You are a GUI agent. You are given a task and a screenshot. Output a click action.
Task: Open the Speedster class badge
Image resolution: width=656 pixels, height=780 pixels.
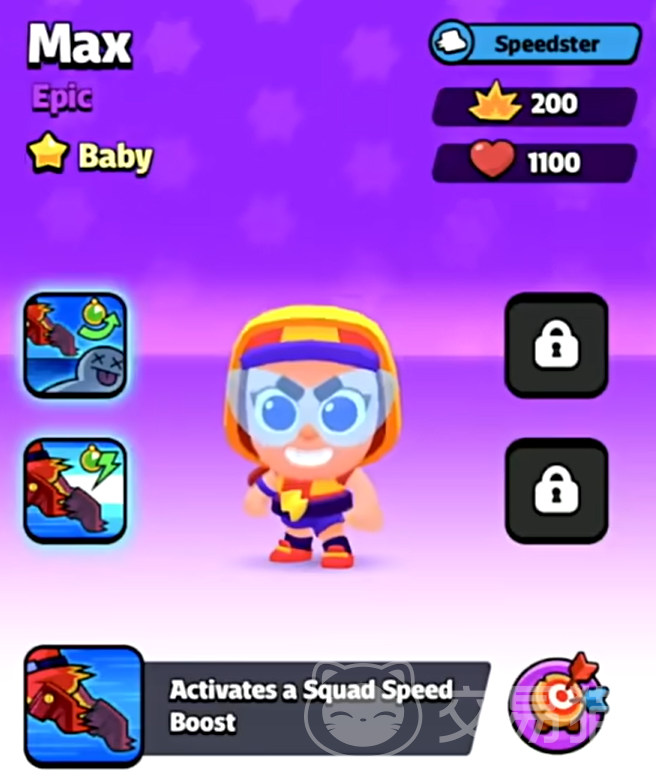[535, 44]
